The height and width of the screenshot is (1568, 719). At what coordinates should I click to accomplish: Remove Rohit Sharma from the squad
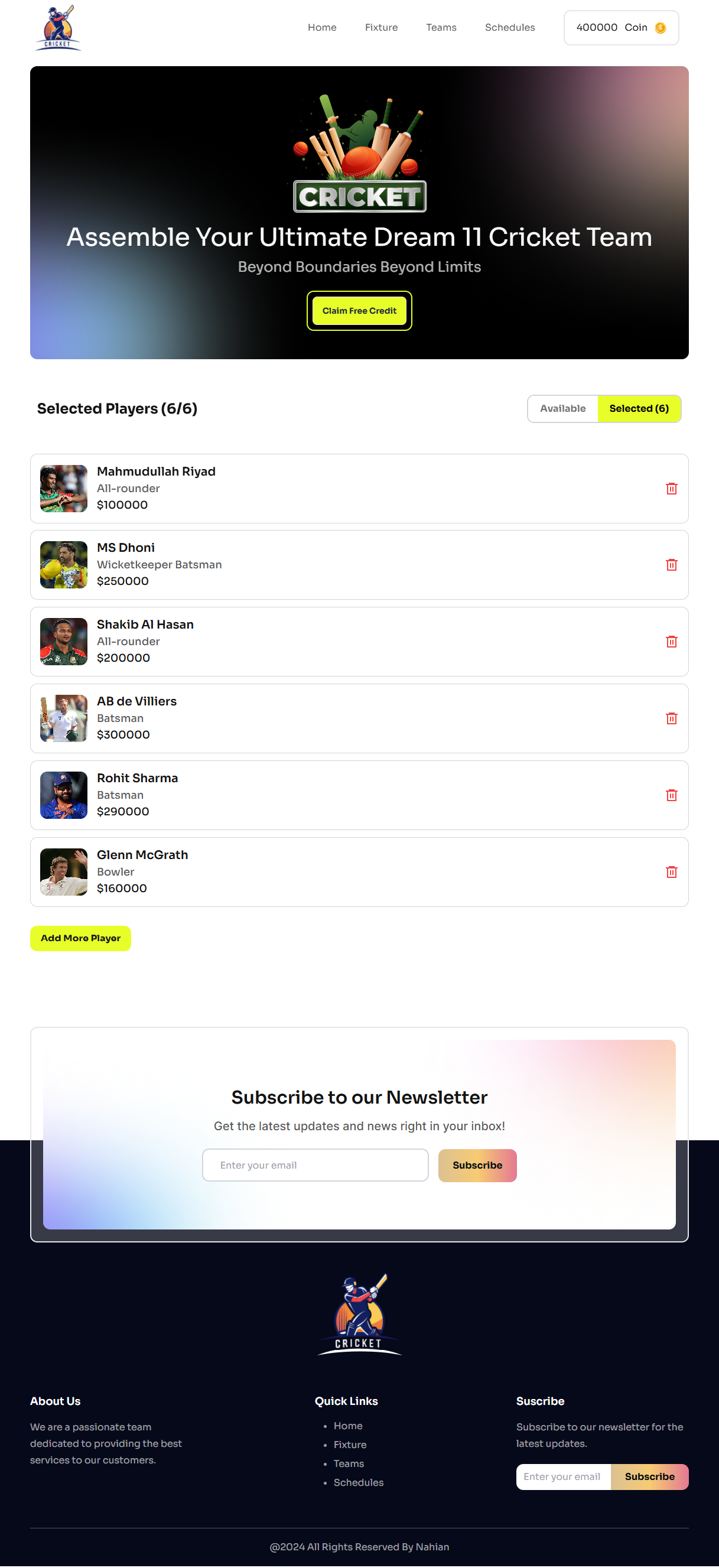671,795
